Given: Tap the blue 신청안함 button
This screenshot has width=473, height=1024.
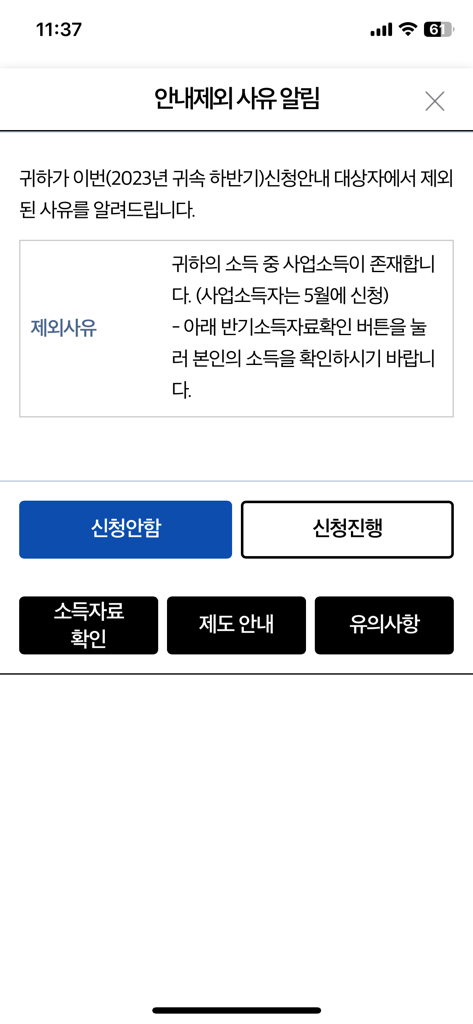Looking at the screenshot, I should tap(125, 530).
